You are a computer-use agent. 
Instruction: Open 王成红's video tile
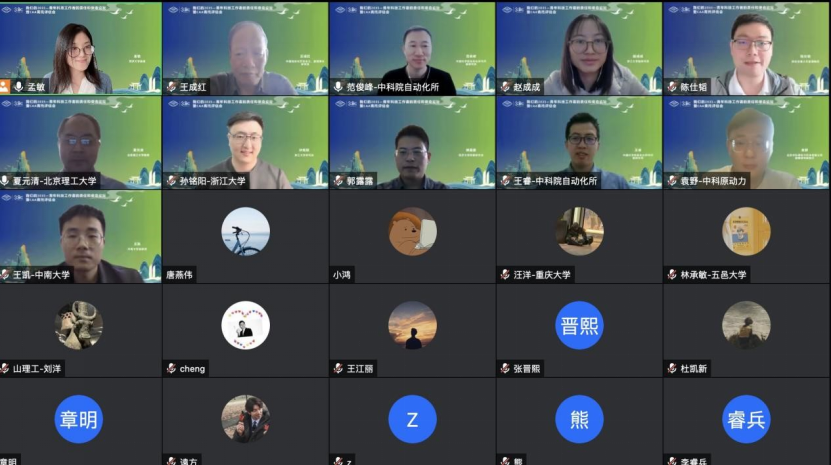pyautogui.click(x=245, y=47)
